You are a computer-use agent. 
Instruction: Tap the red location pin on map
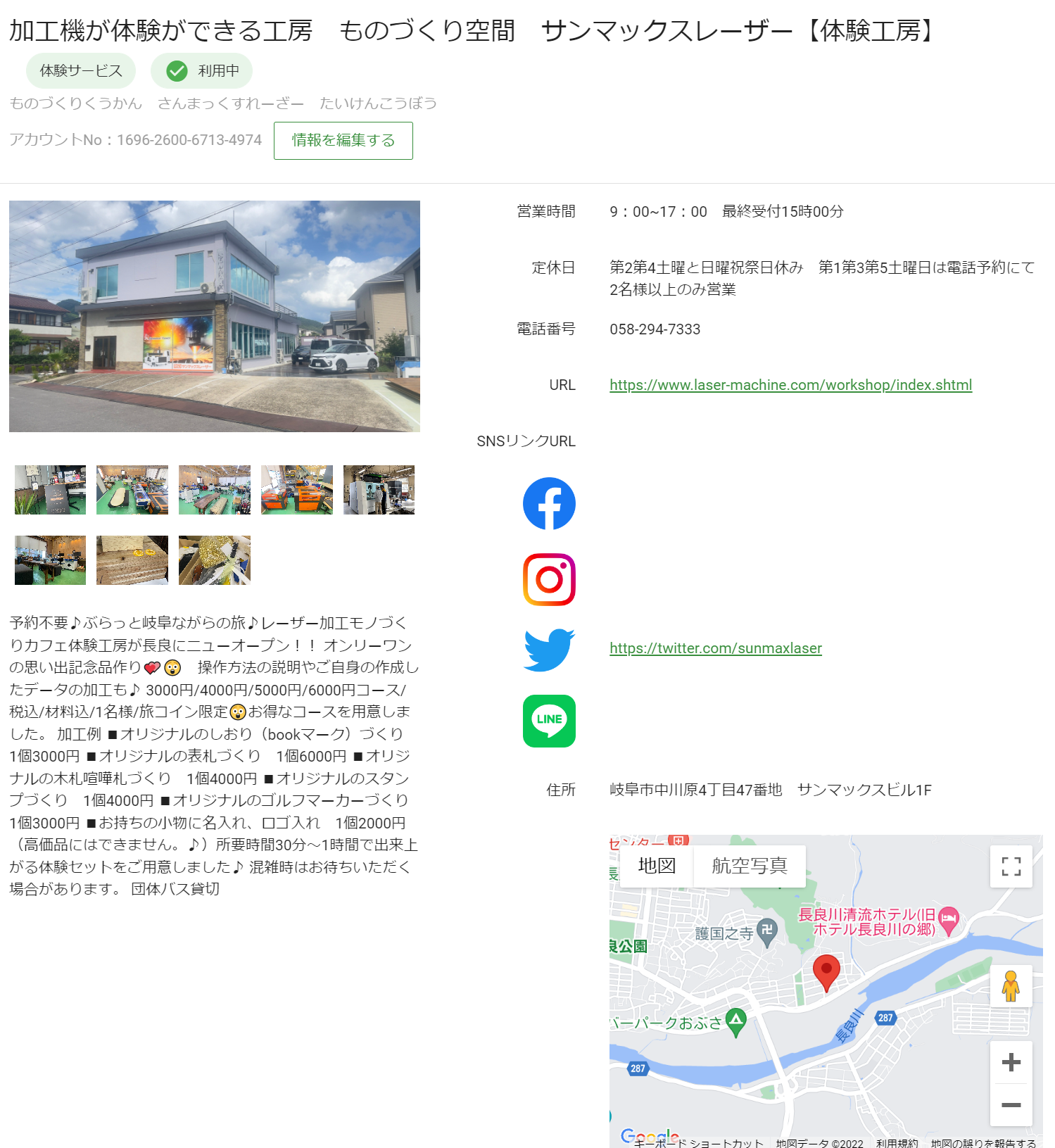pos(826,971)
